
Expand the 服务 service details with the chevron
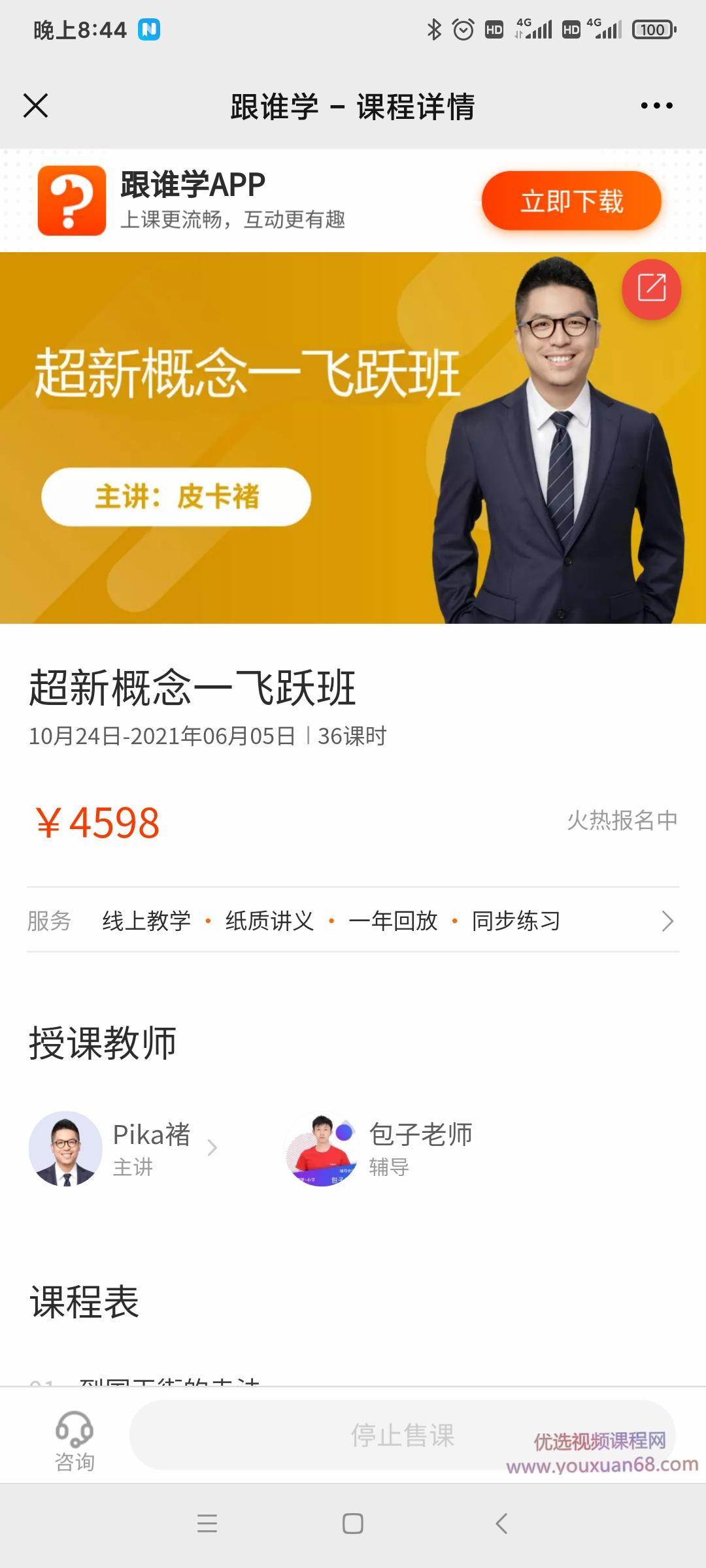click(667, 921)
